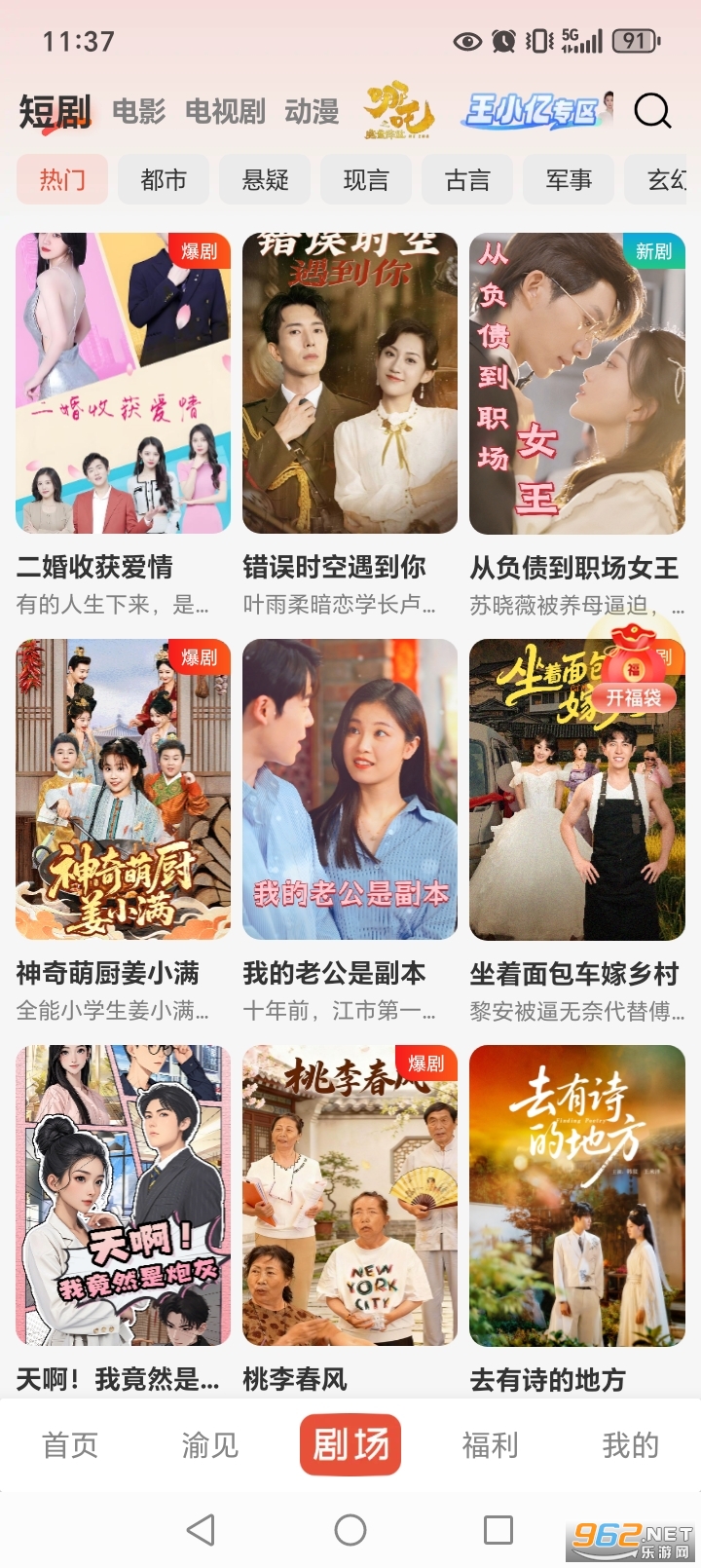Open the drama 二婚收获爱情
This screenshot has width=701, height=1568.
[123, 383]
